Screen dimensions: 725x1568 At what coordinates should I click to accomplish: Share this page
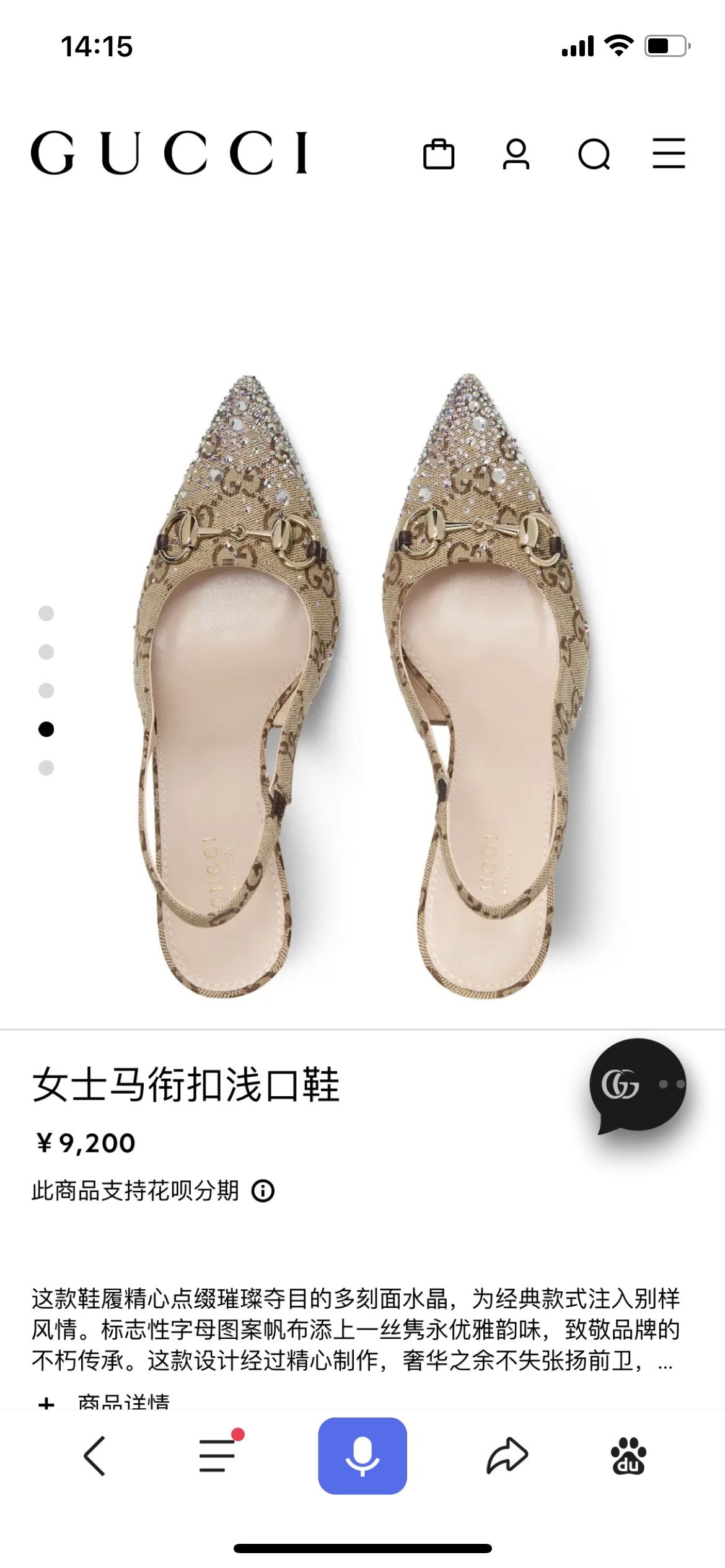pos(507,1455)
